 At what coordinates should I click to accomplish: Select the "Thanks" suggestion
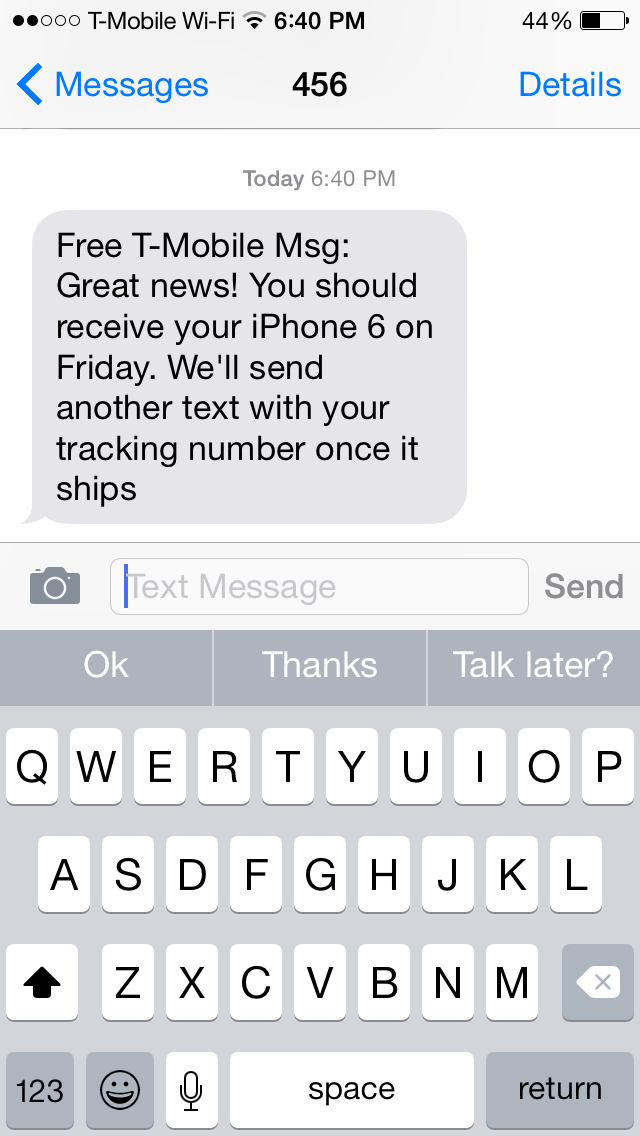tap(320, 665)
